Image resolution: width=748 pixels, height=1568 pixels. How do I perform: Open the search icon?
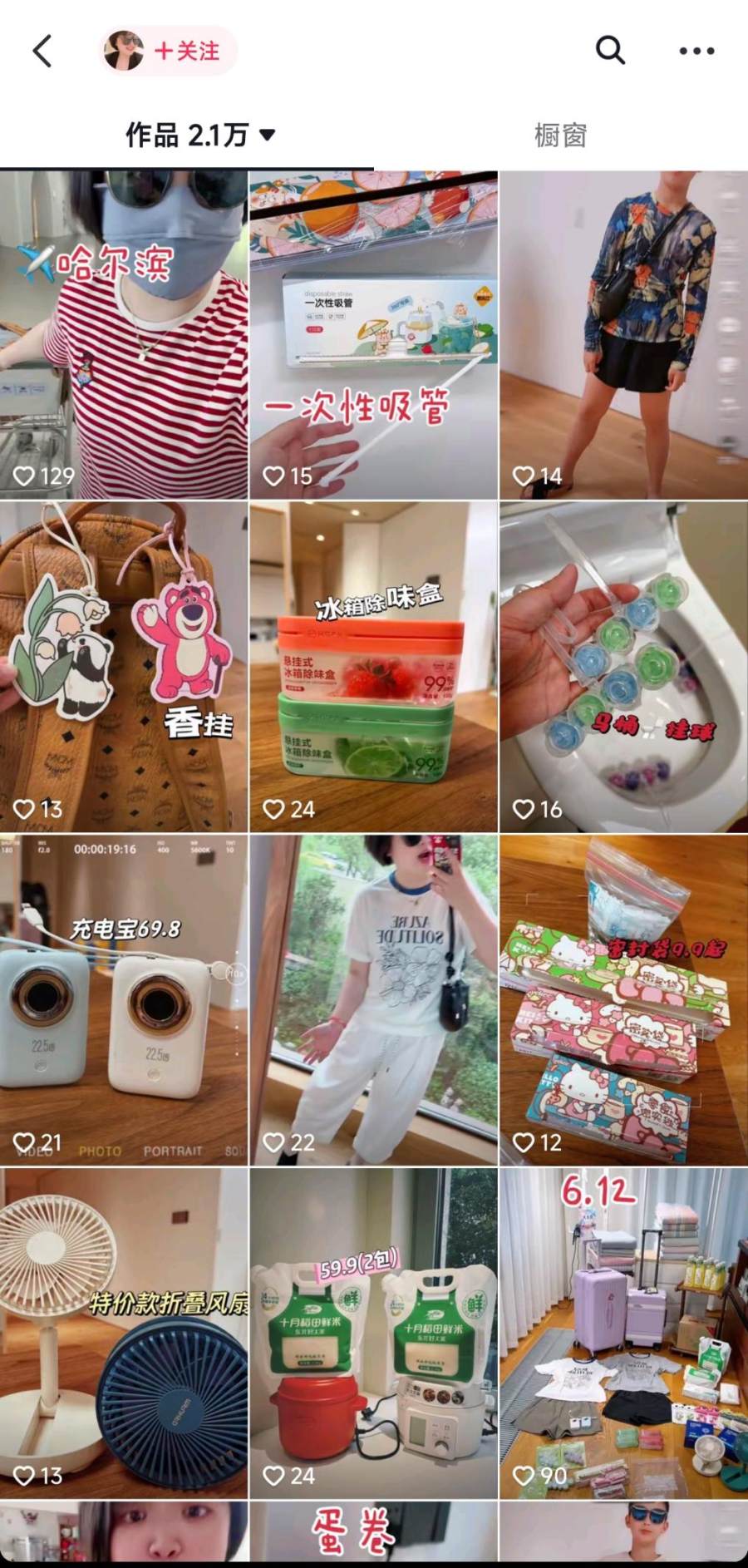tap(610, 51)
